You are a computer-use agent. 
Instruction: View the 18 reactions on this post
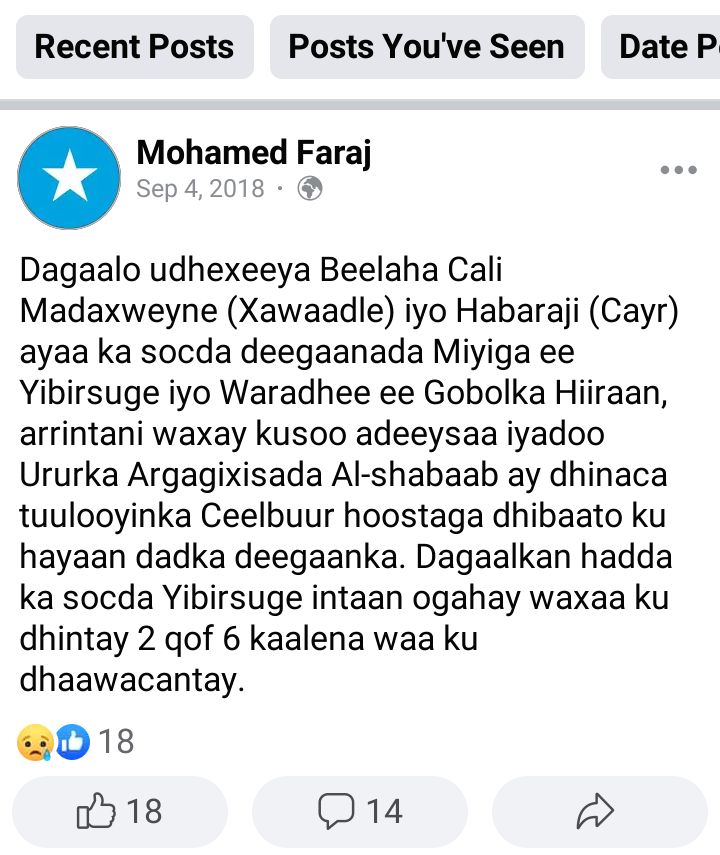[x=75, y=741]
